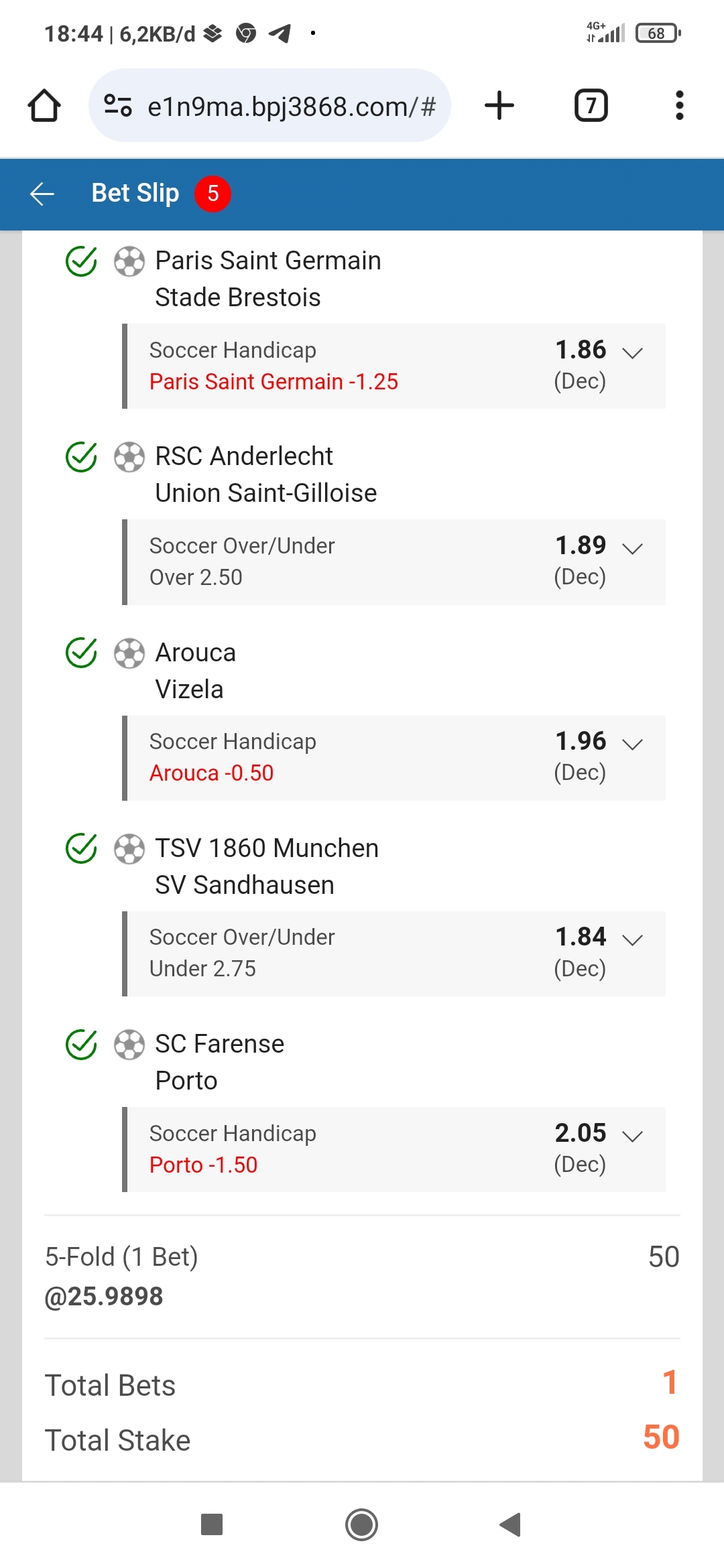The image size is (724, 1568).
Task: Tap the system back button
Action: [511, 1524]
